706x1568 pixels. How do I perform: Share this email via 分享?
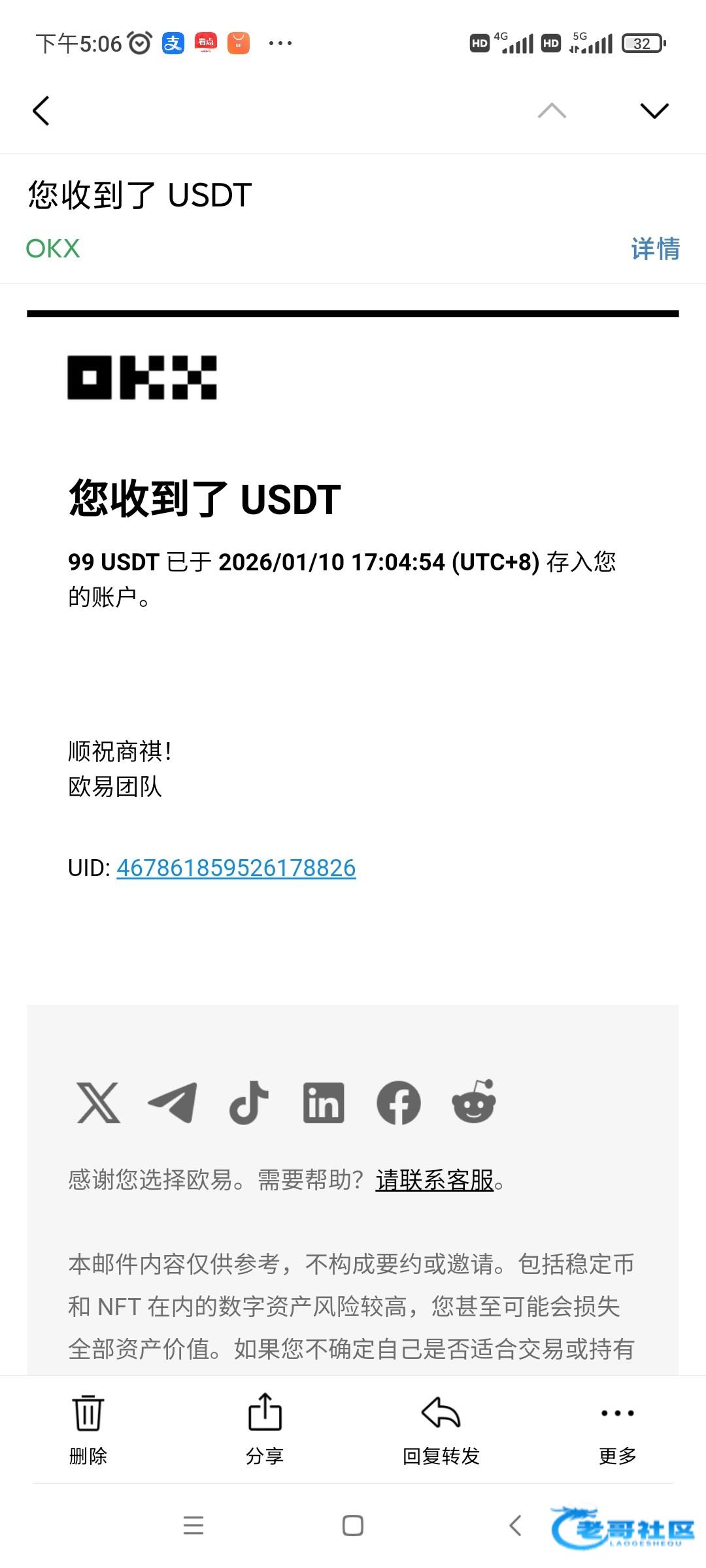(265, 1428)
